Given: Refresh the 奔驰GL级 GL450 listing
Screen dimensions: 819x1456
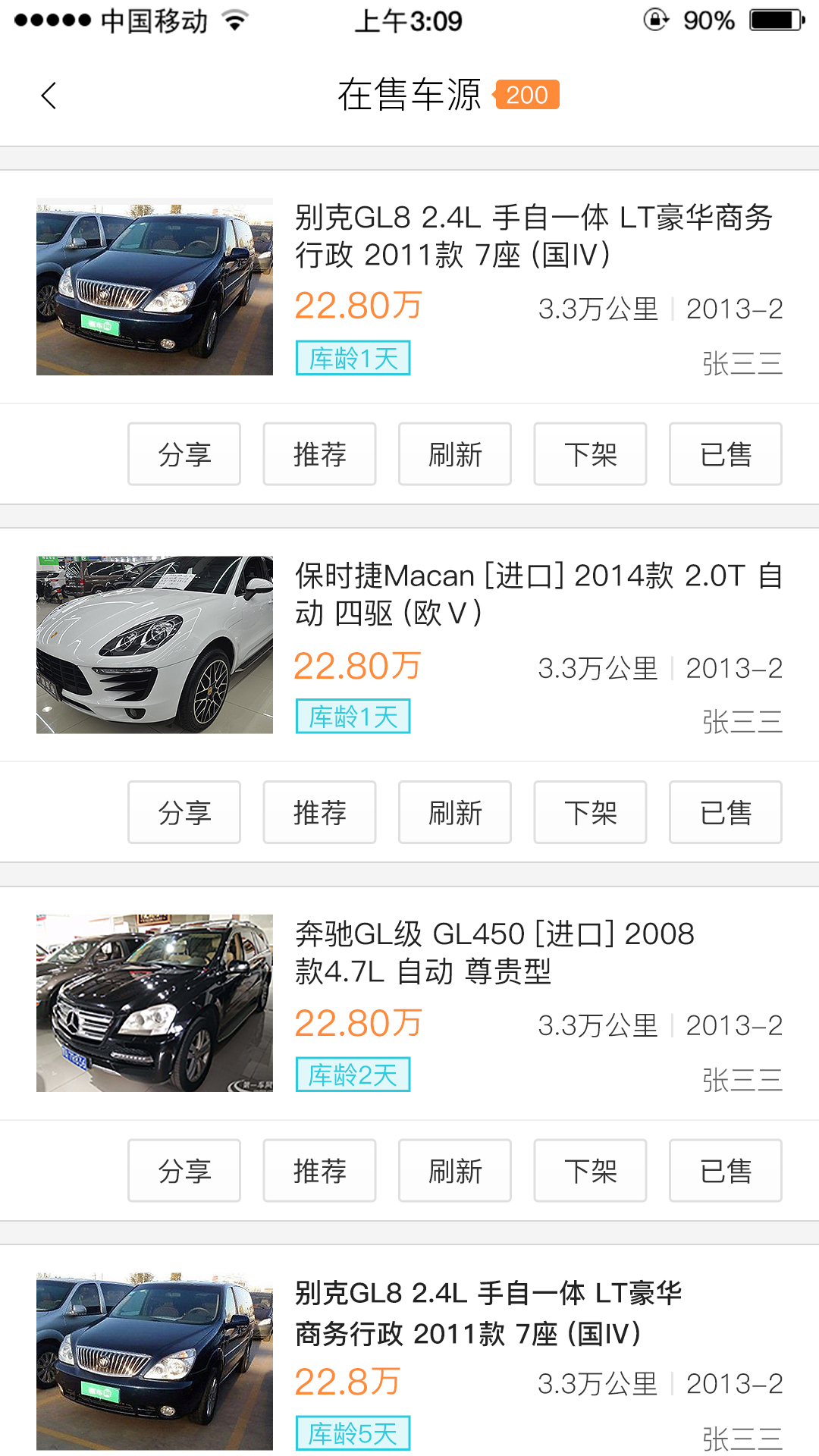Looking at the screenshot, I should pyautogui.click(x=455, y=1171).
